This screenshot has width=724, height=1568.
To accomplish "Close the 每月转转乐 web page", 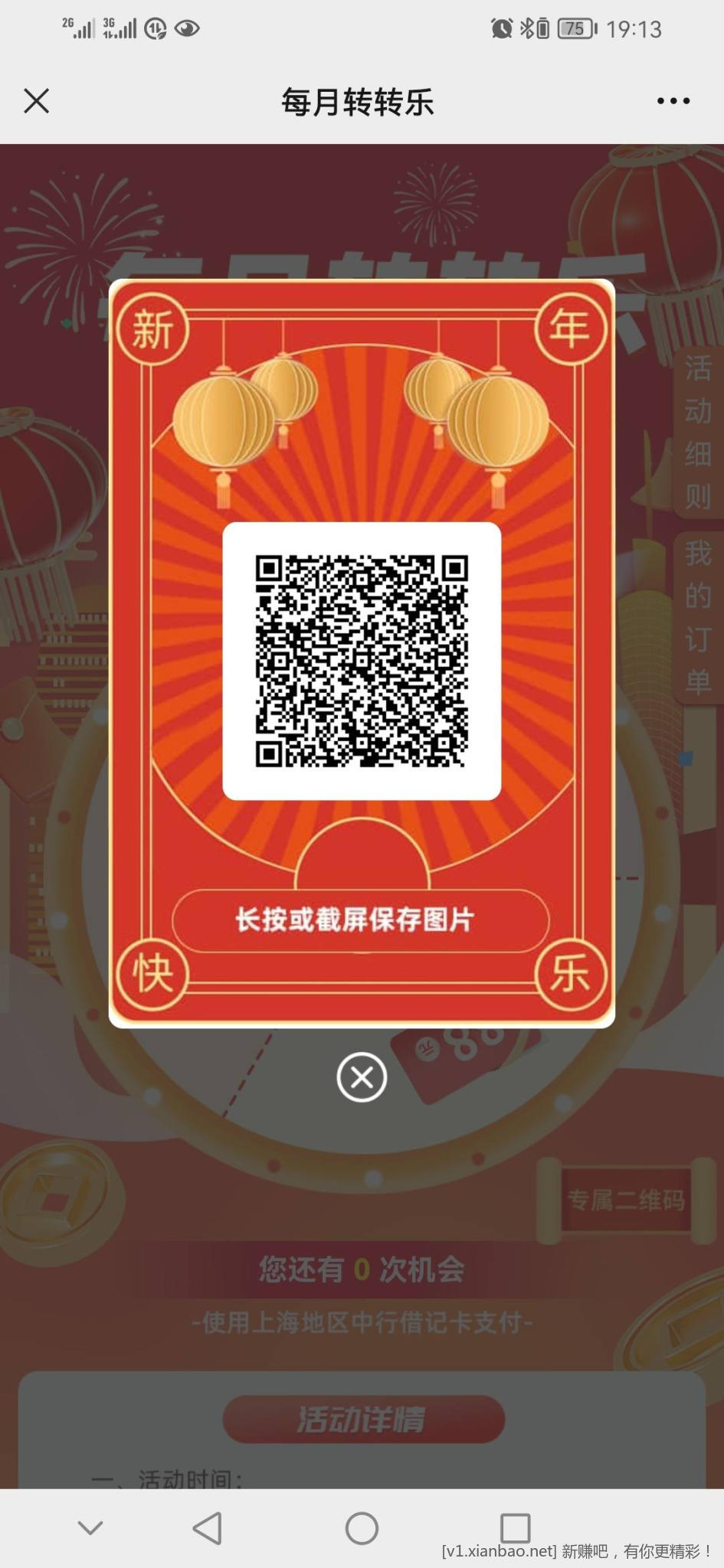I will click(36, 101).
